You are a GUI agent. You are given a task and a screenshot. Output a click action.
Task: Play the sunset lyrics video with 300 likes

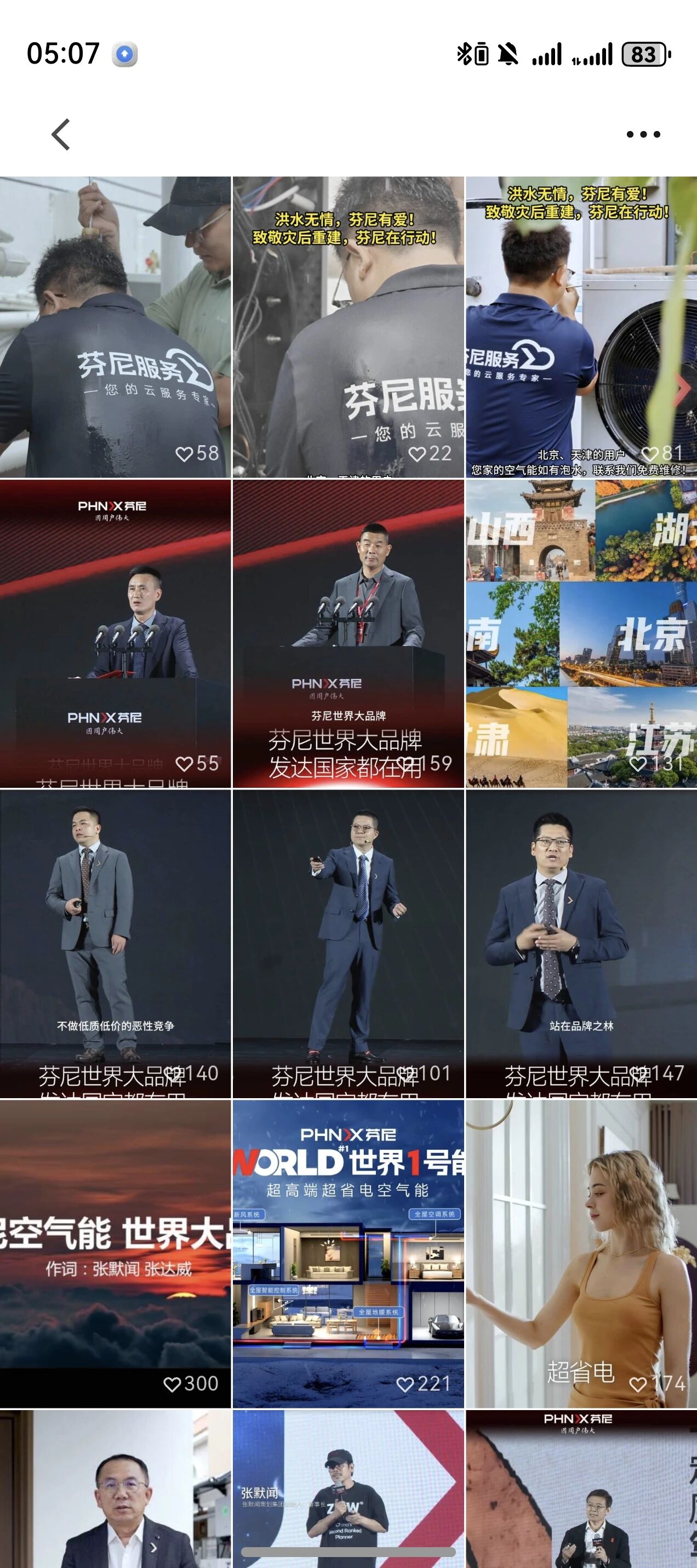(116, 1254)
